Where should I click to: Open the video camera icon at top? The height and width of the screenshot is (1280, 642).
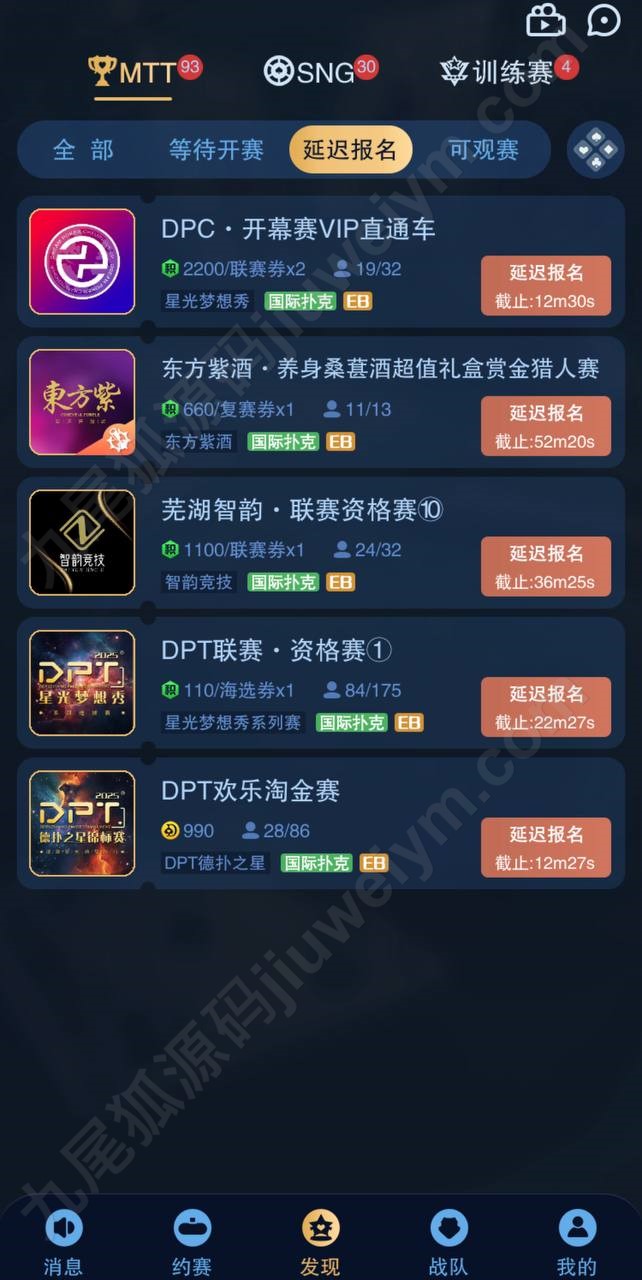coord(546,20)
